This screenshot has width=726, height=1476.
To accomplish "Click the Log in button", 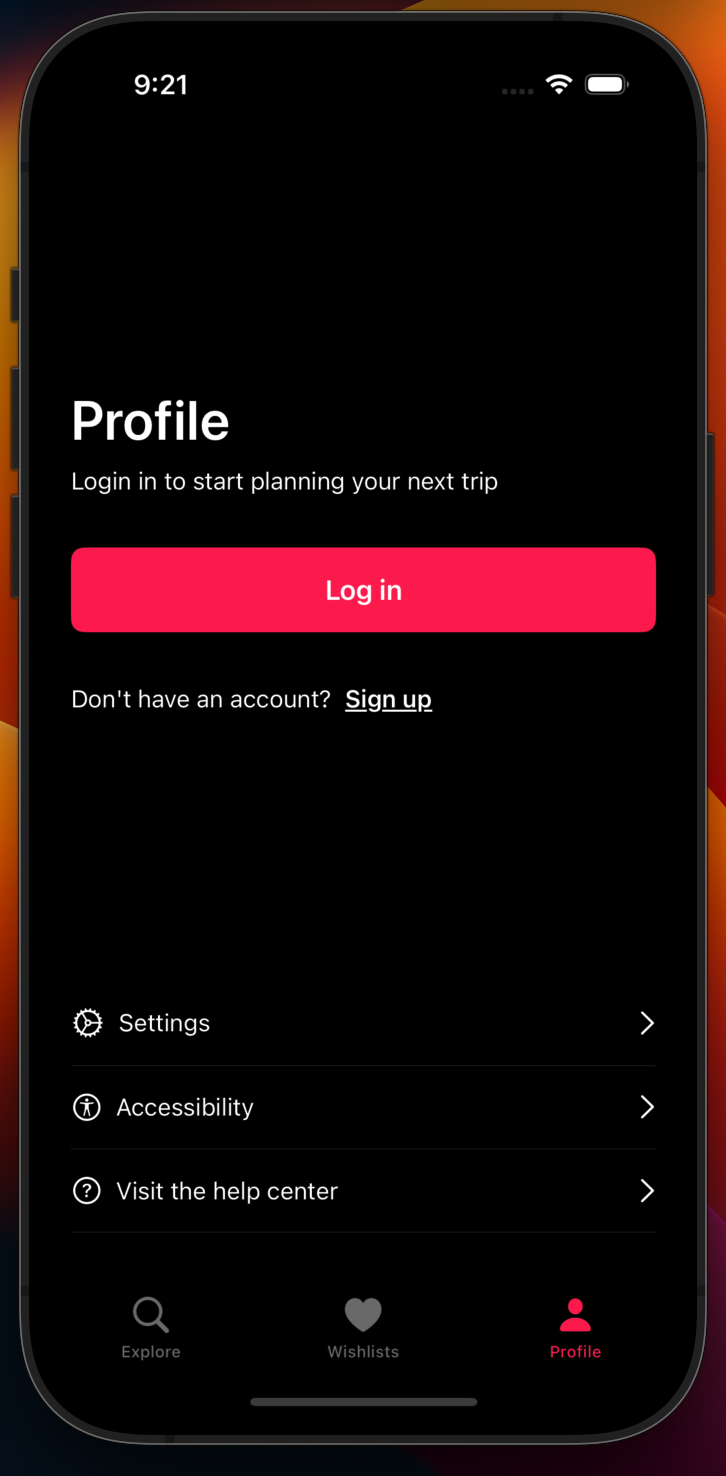I will [x=363, y=590].
